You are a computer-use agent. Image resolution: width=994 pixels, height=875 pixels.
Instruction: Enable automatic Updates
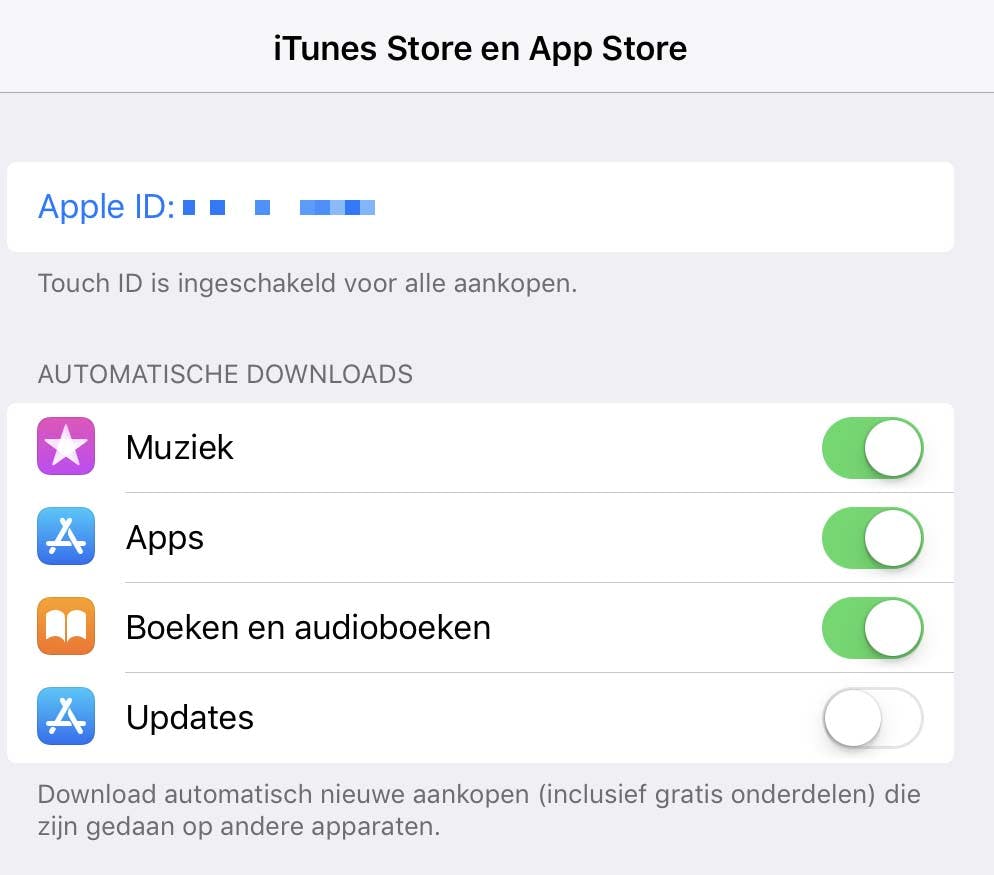pos(872,718)
